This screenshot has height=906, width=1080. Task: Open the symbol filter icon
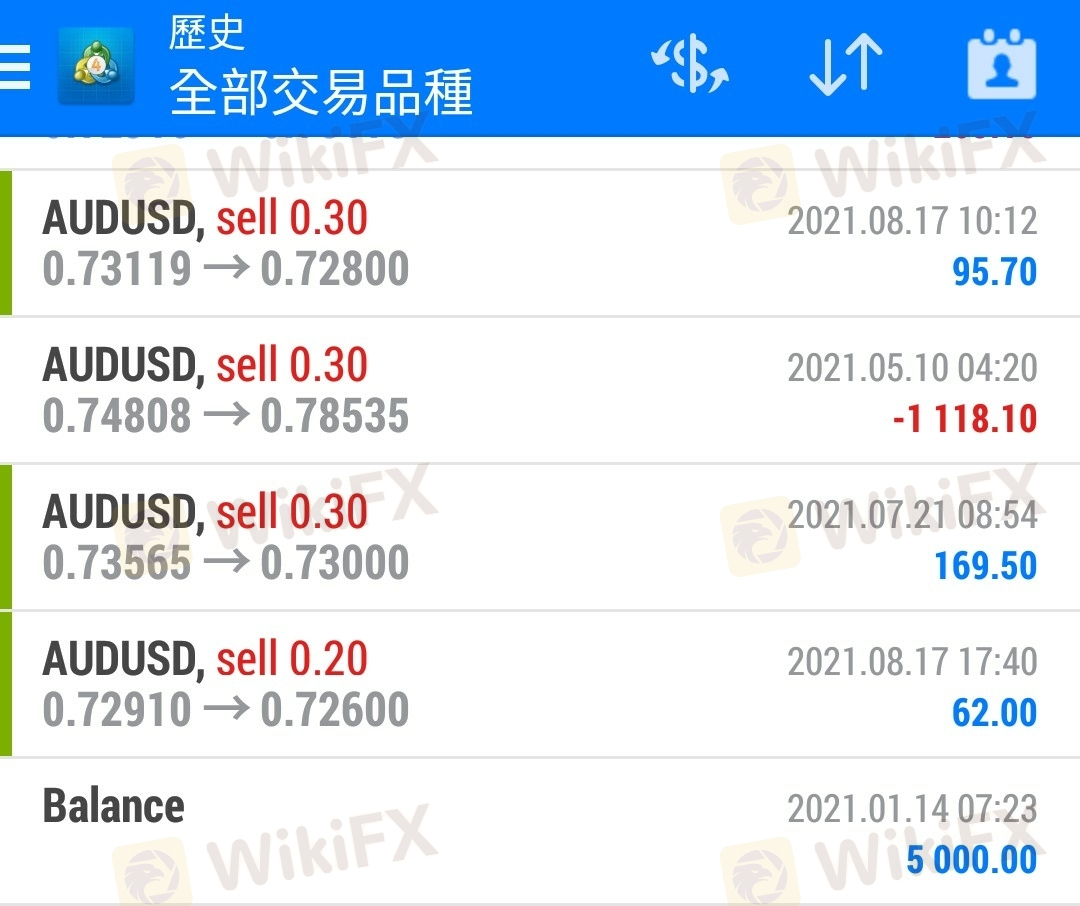690,66
